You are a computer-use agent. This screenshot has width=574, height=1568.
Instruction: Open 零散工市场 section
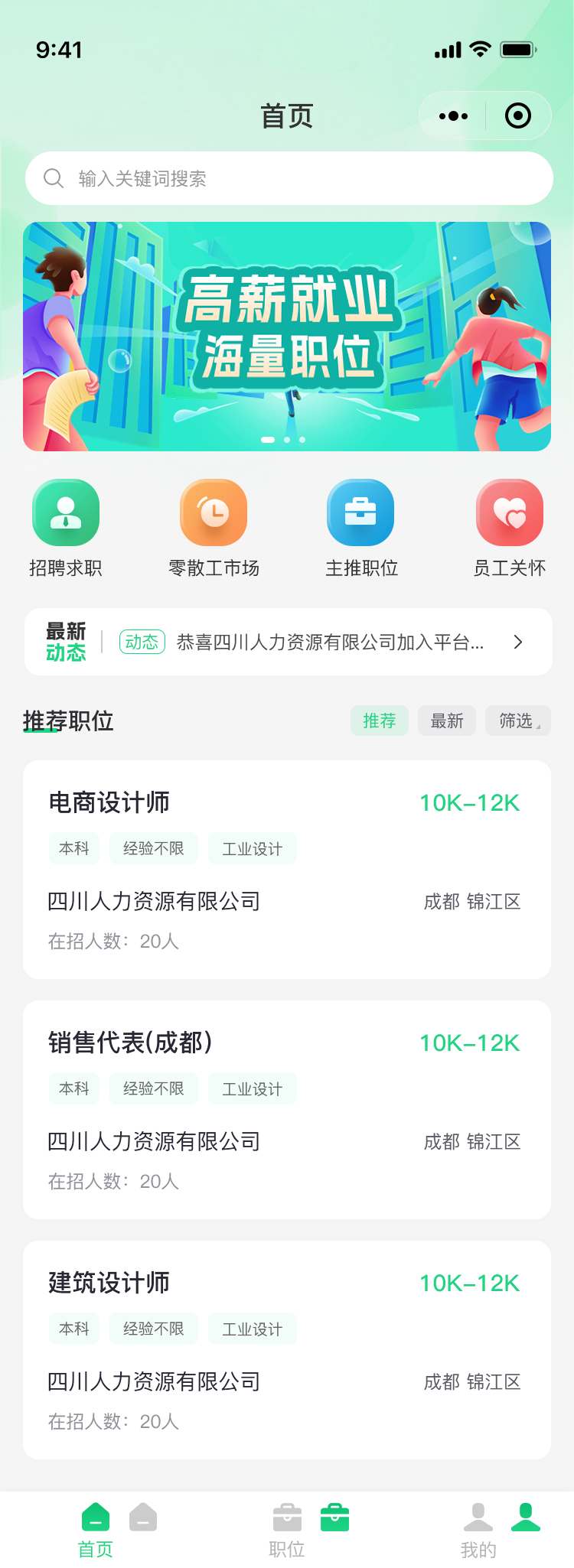pyautogui.click(x=214, y=528)
